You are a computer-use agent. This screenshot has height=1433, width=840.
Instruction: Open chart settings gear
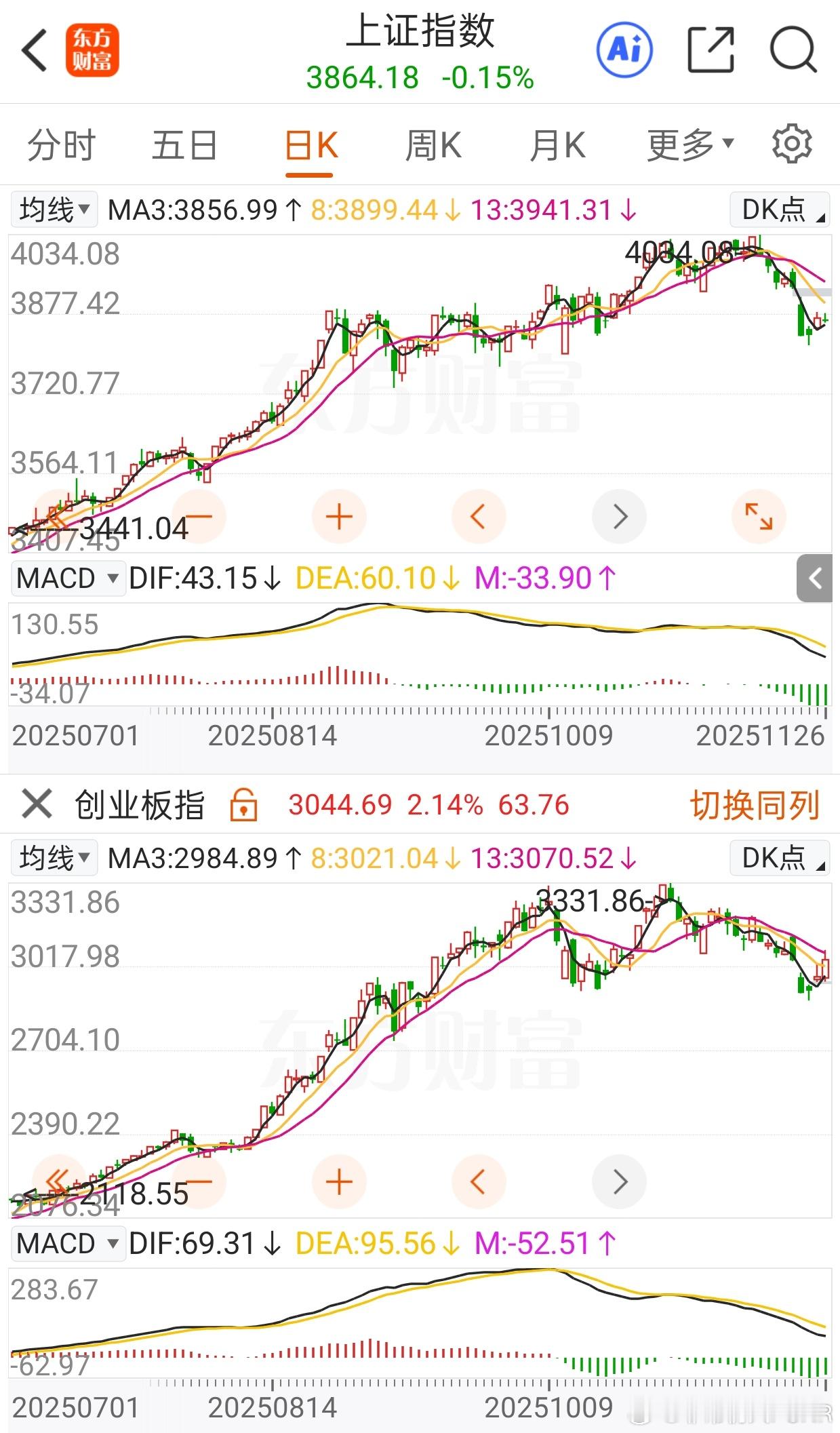coord(791,144)
